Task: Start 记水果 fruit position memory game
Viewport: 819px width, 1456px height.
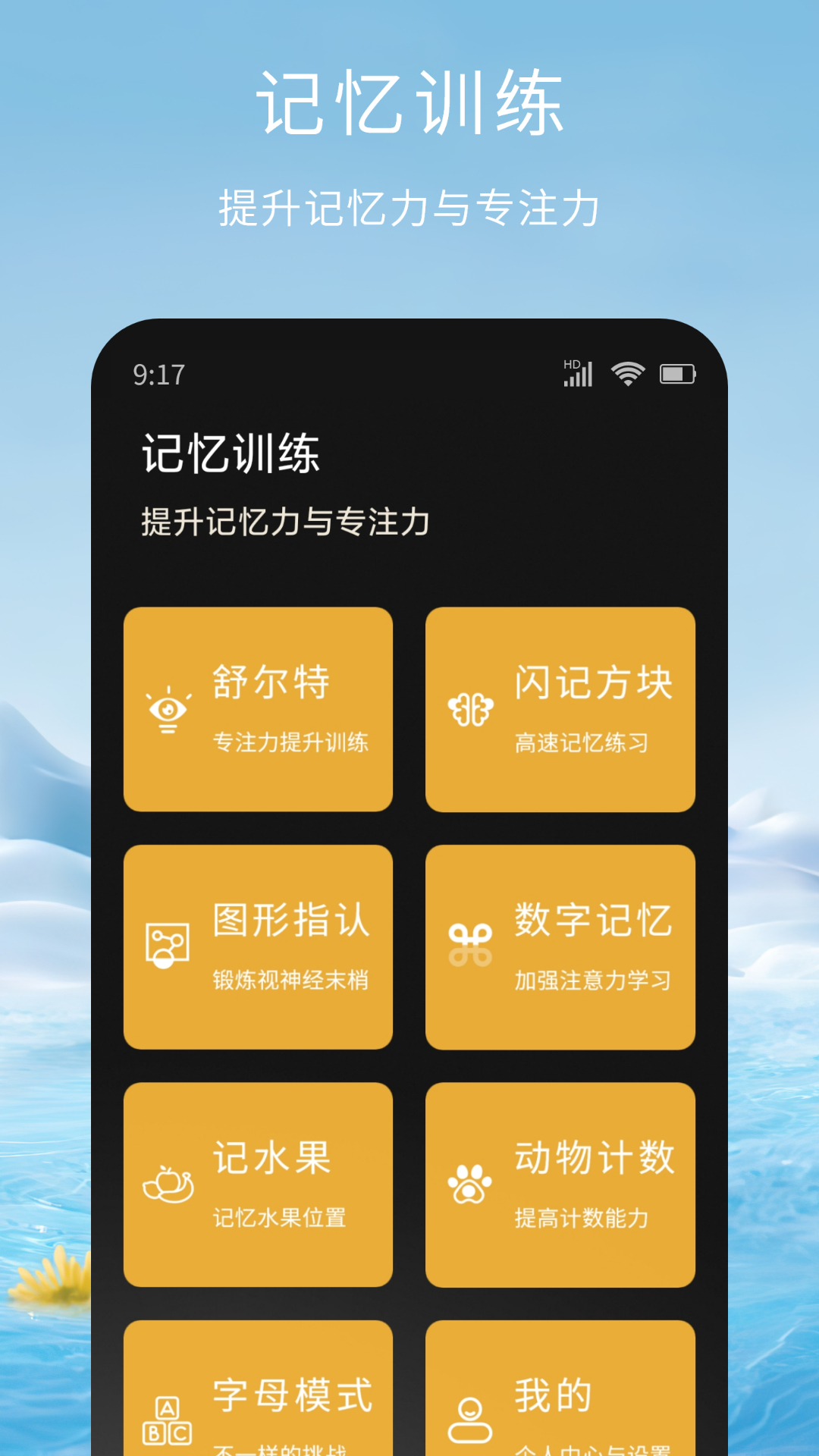Action: (258, 1185)
